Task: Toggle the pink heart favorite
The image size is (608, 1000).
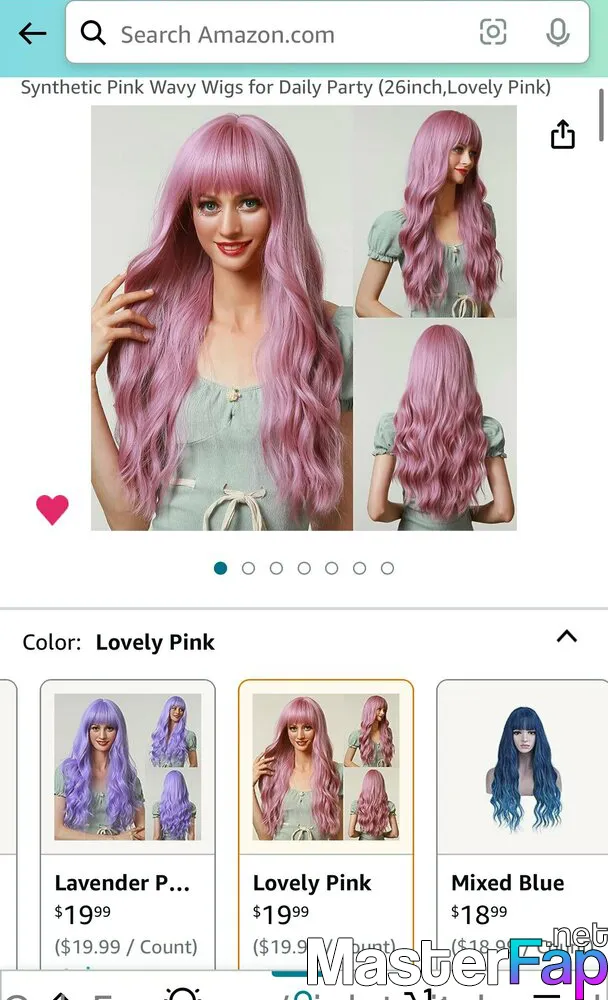Action: (x=52, y=510)
